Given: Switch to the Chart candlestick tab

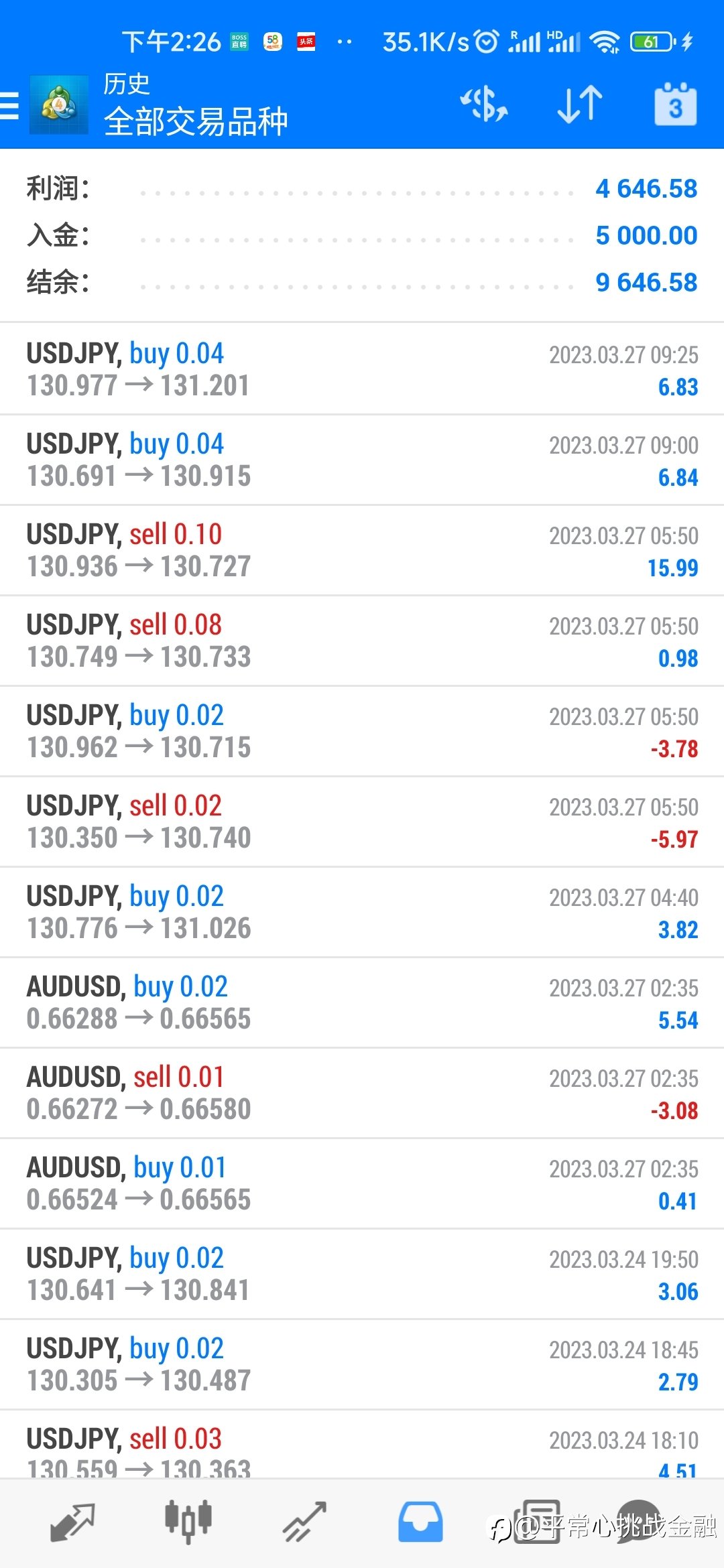Looking at the screenshot, I should [x=188, y=1522].
